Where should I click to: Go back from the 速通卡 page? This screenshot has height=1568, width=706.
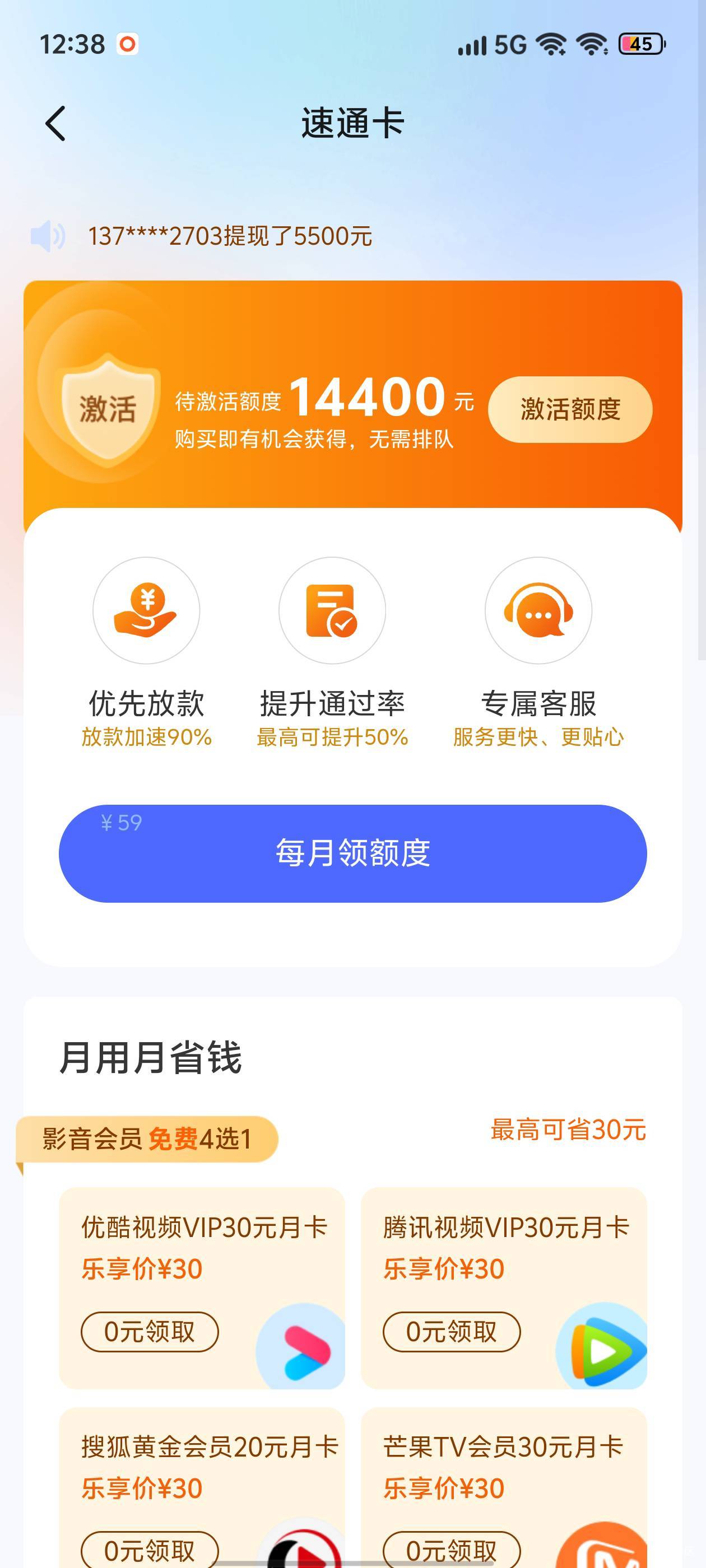pyautogui.click(x=55, y=124)
